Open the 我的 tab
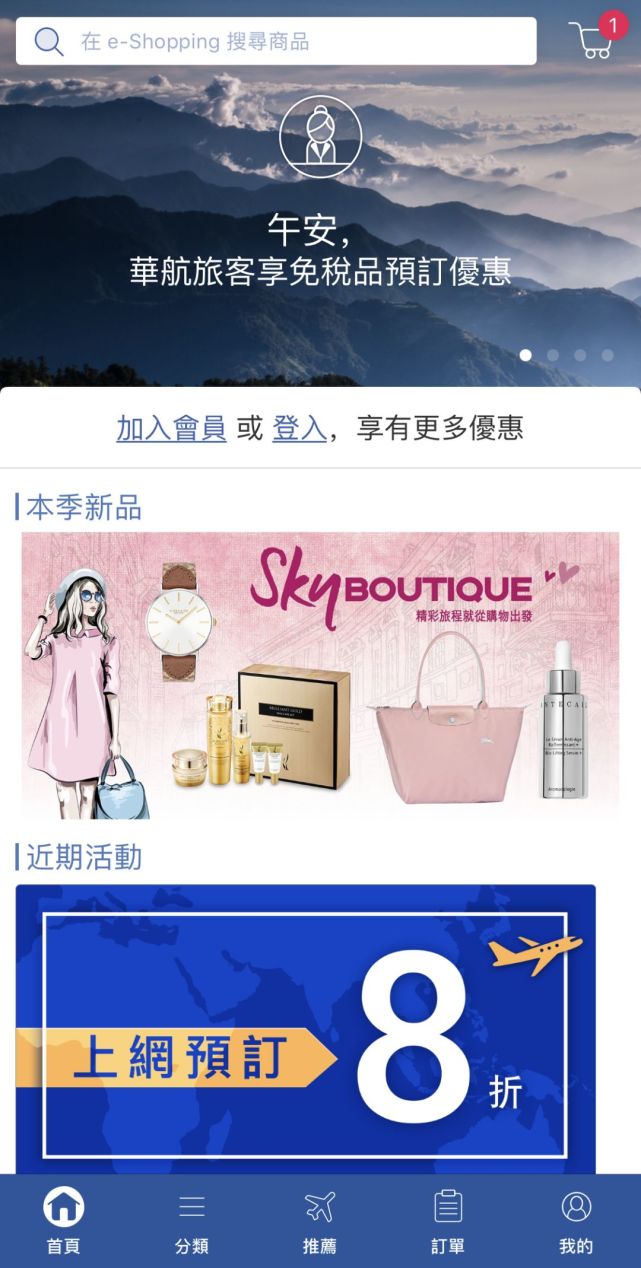The image size is (641, 1268). (576, 1220)
